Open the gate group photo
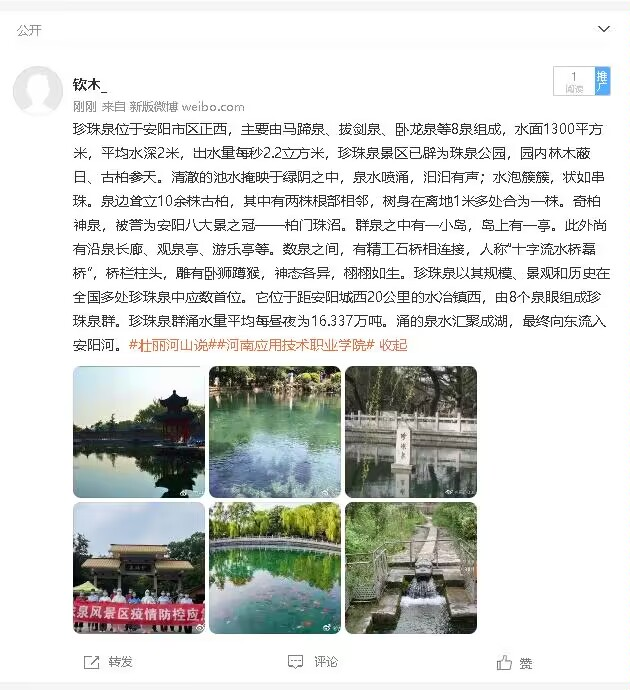Viewport: 630px width, 690px height. (x=139, y=567)
